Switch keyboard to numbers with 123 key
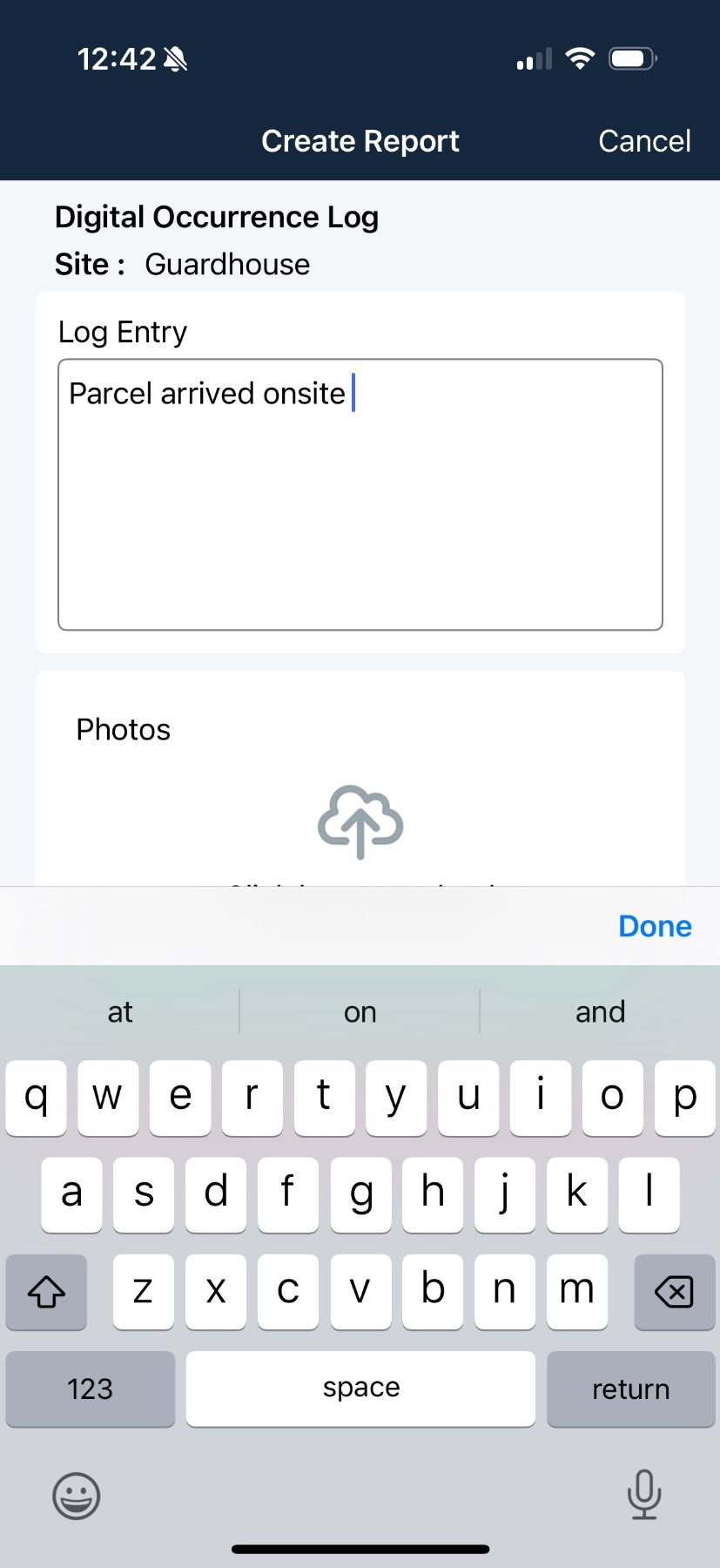The image size is (720, 1568). (91, 1389)
